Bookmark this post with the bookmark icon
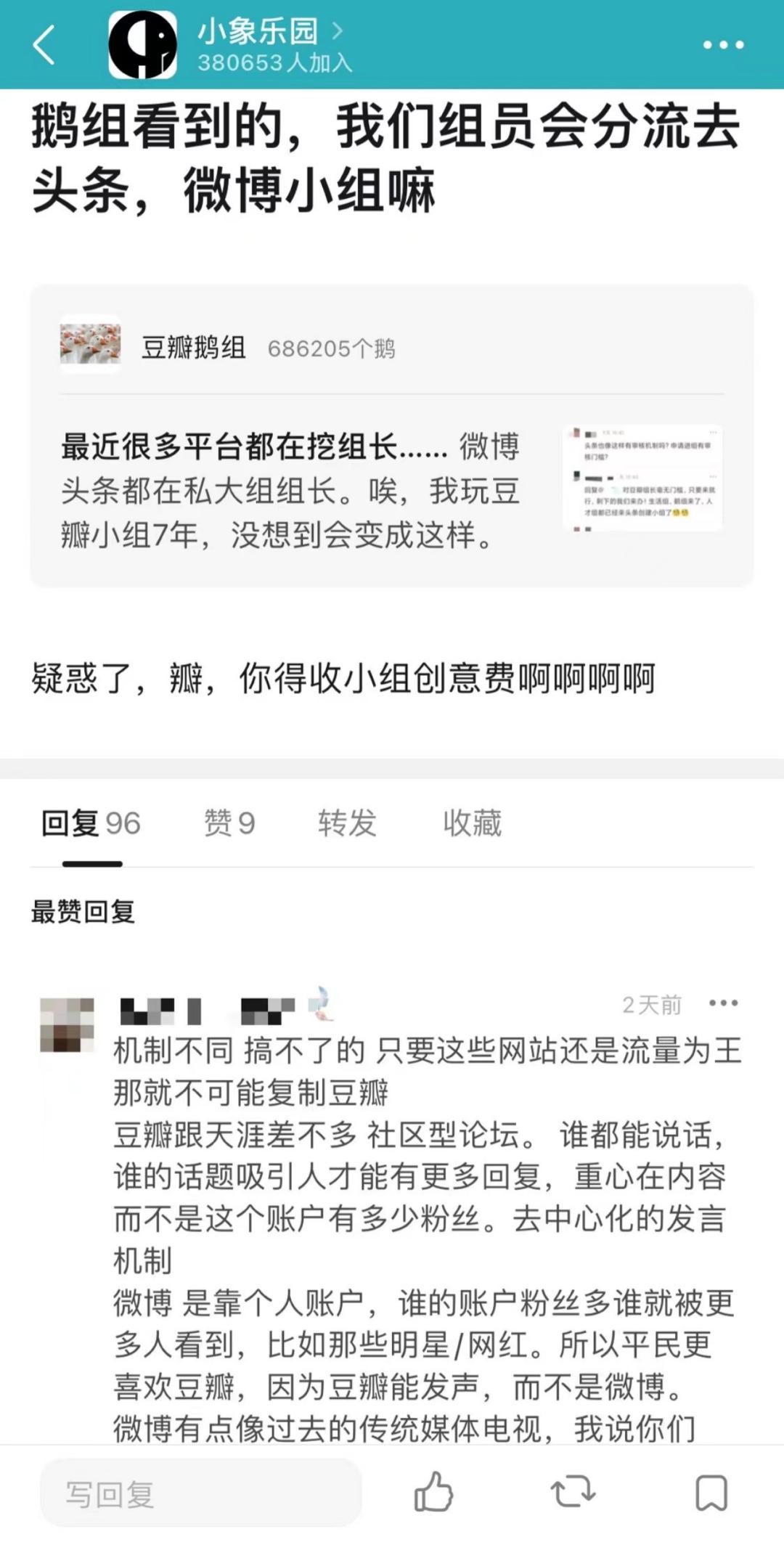Screen dimensions: 784x1566 point(711,1493)
